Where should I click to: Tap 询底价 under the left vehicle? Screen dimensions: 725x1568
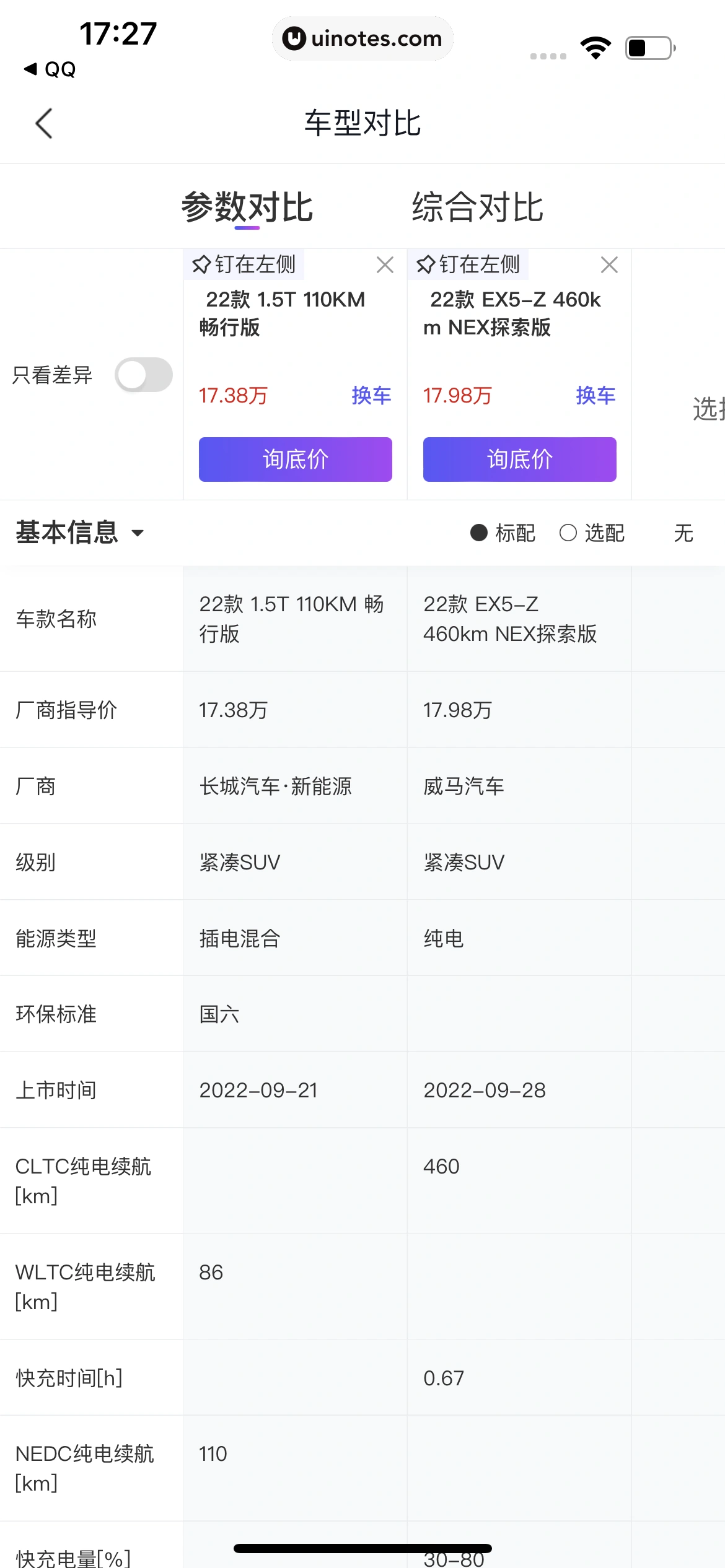295,459
